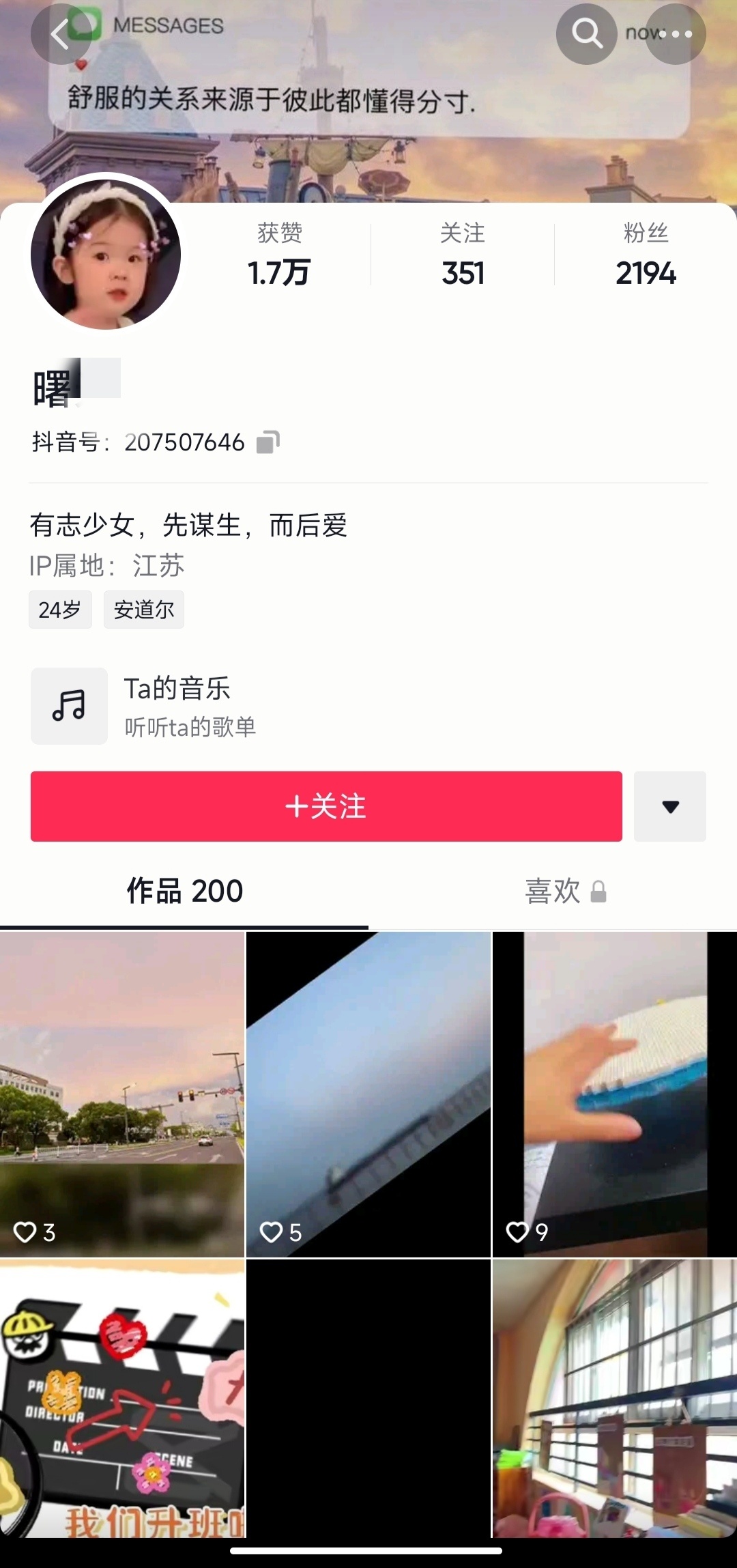737x1568 pixels.
Task: Open the 获赞 1.7万 likes stat
Action: click(x=280, y=255)
